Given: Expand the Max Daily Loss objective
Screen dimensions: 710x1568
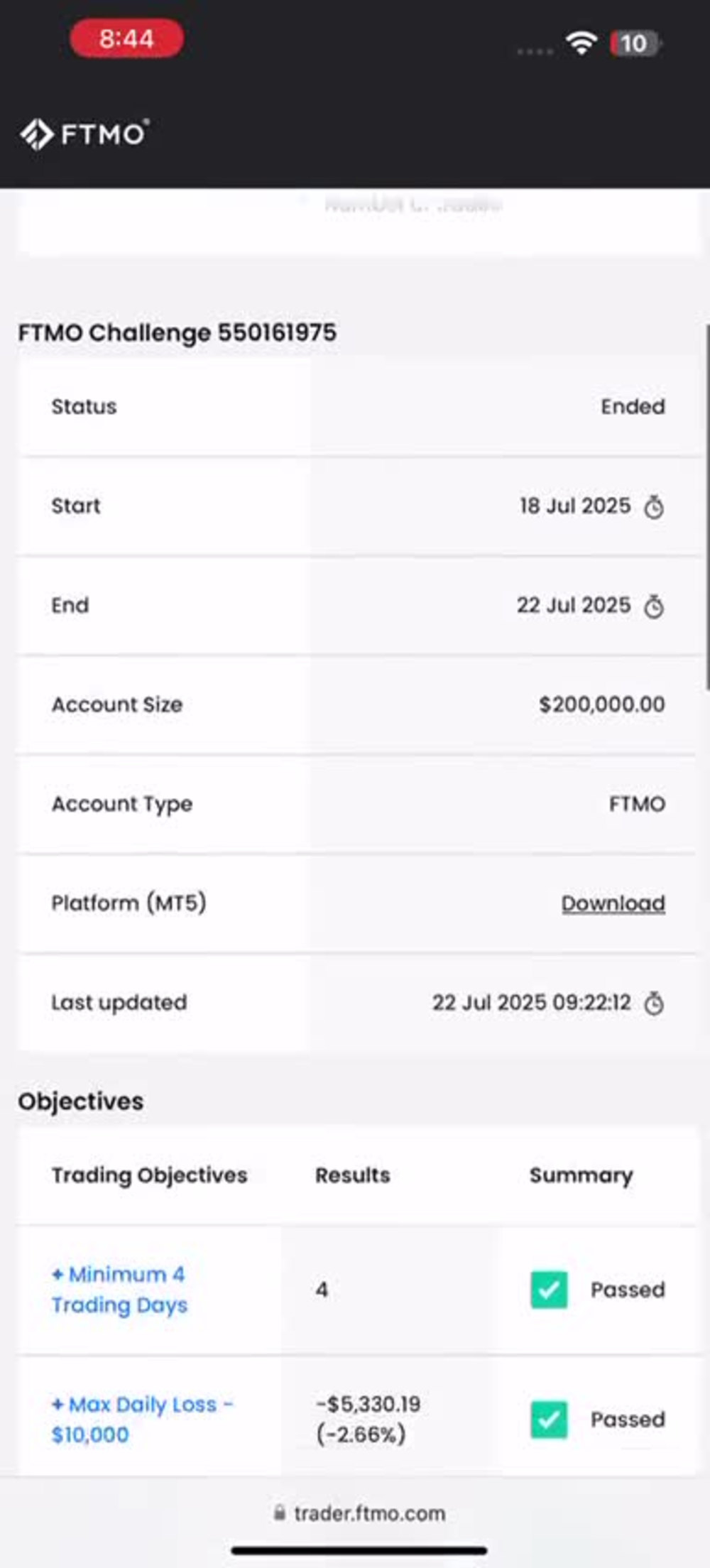Looking at the screenshot, I should (x=142, y=1419).
